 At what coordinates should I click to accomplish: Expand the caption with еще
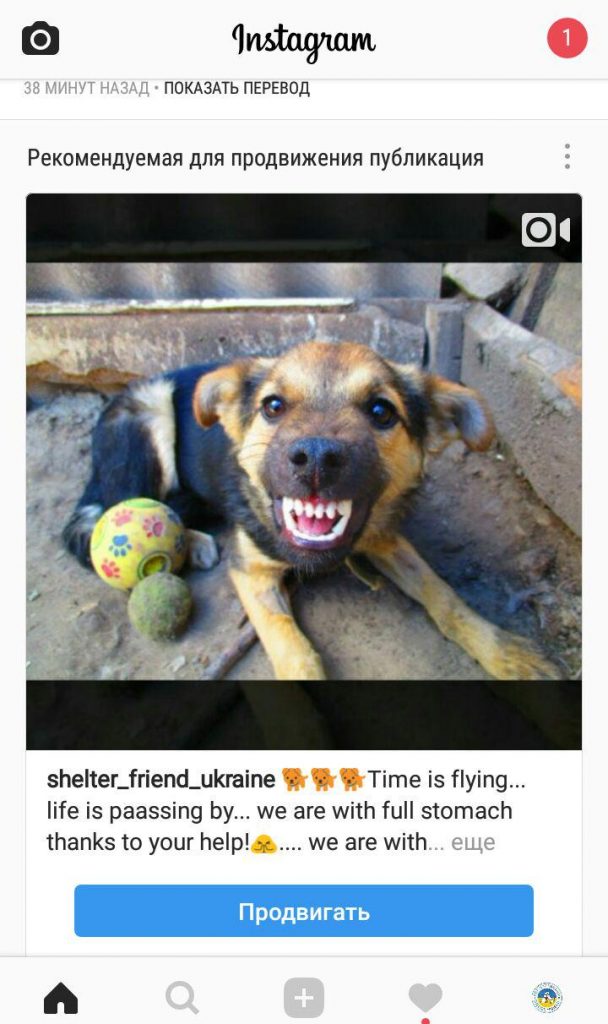(x=473, y=842)
